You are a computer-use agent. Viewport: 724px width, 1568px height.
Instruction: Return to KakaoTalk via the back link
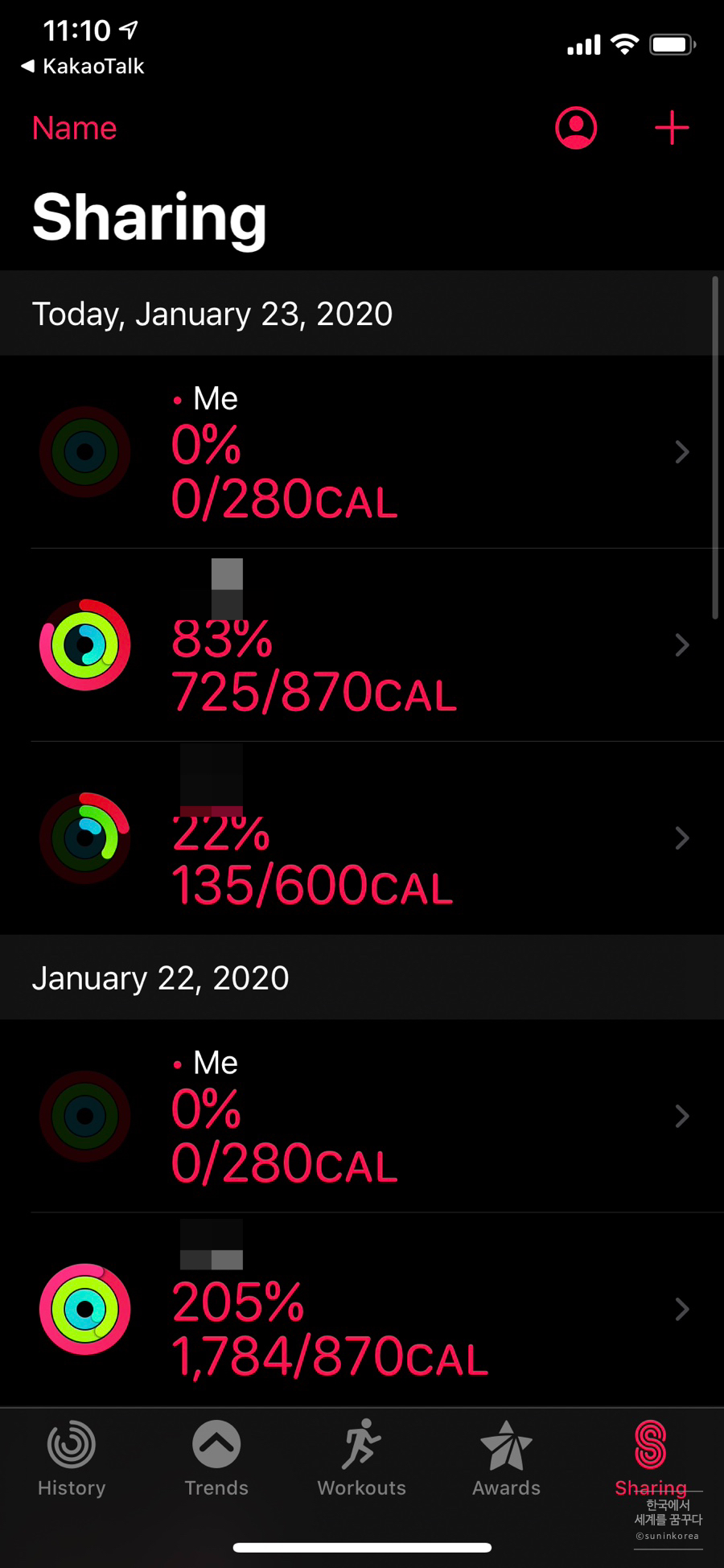(x=83, y=66)
